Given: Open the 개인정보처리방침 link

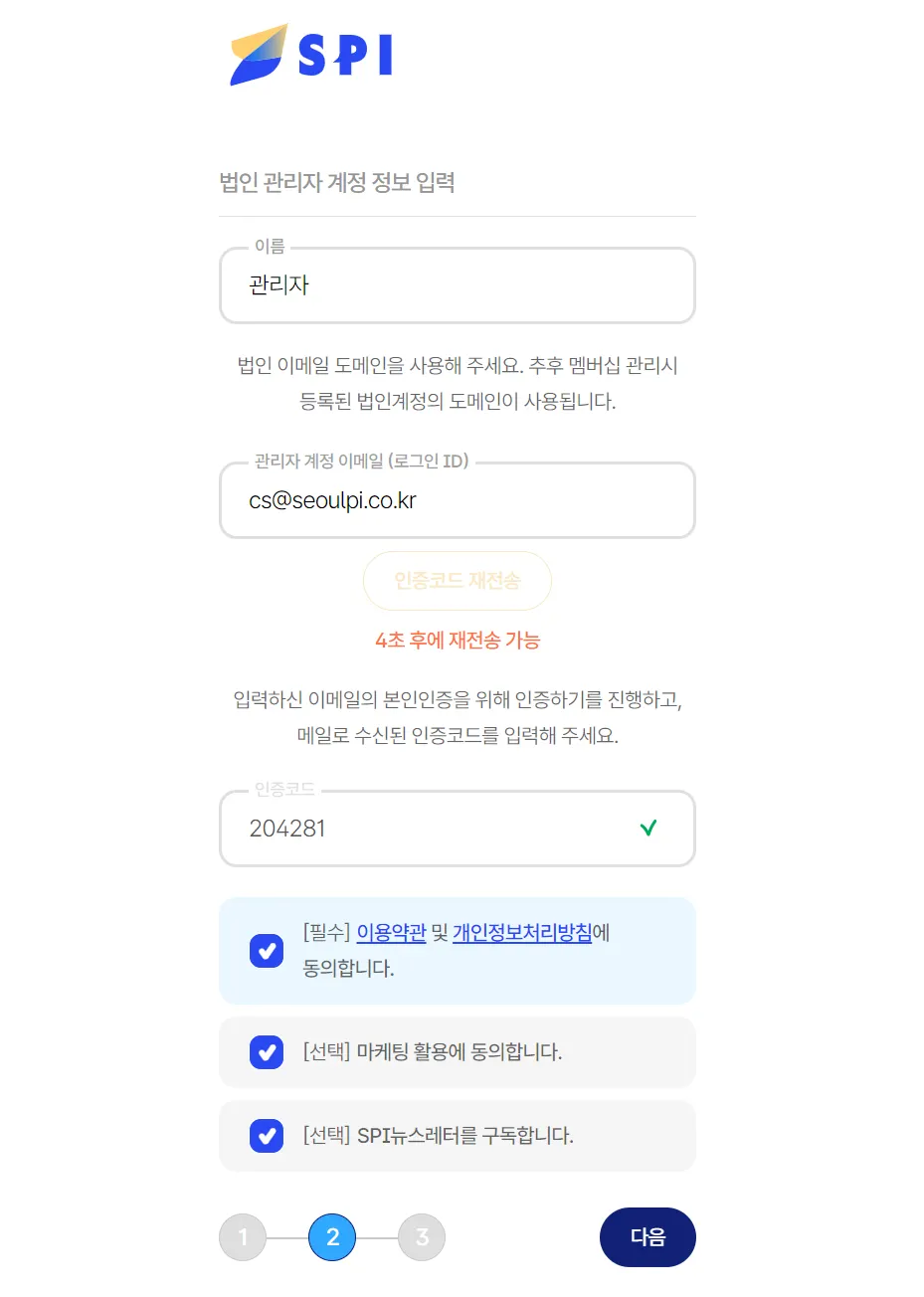Looking at the screenshot, I should pos(521,933).
